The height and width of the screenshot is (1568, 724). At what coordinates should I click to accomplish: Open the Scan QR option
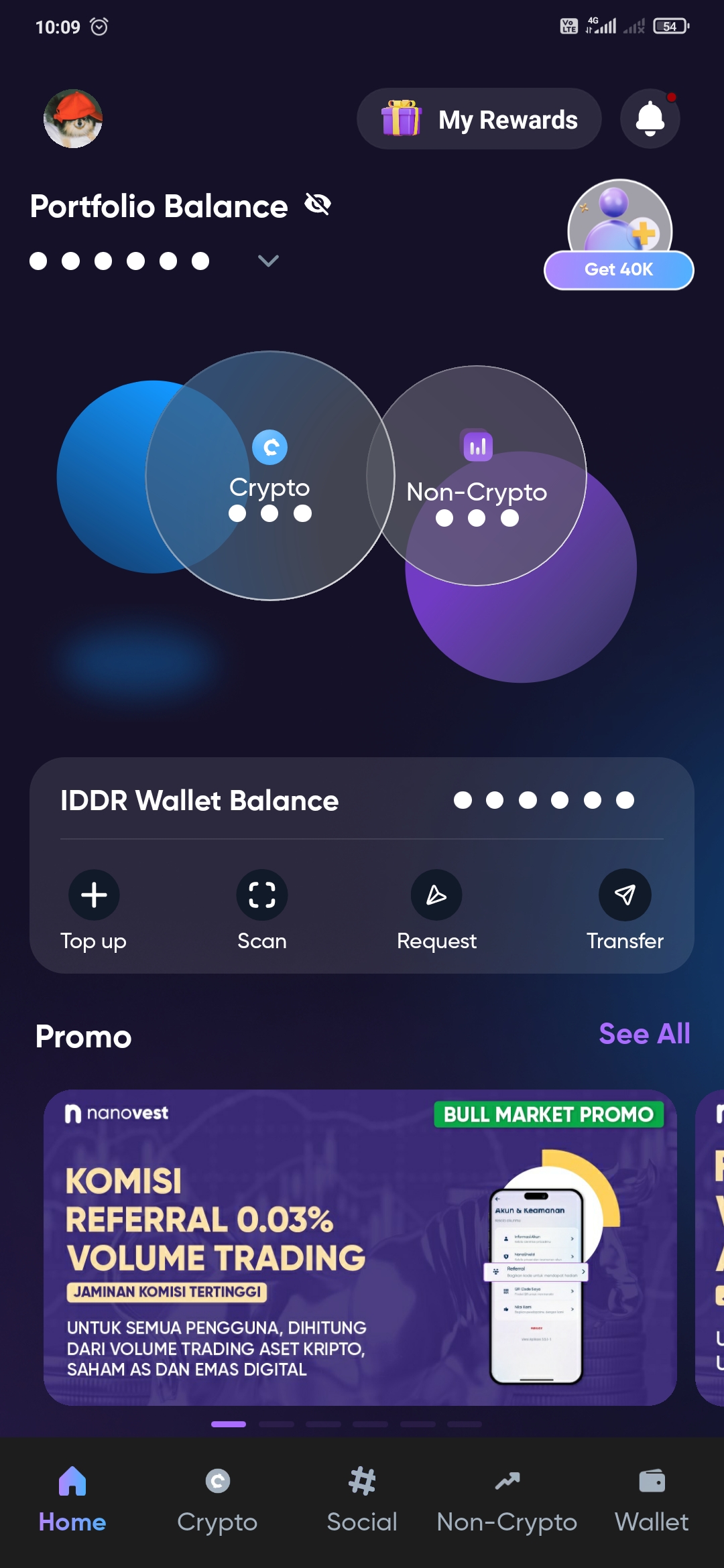tap(262, 909)
